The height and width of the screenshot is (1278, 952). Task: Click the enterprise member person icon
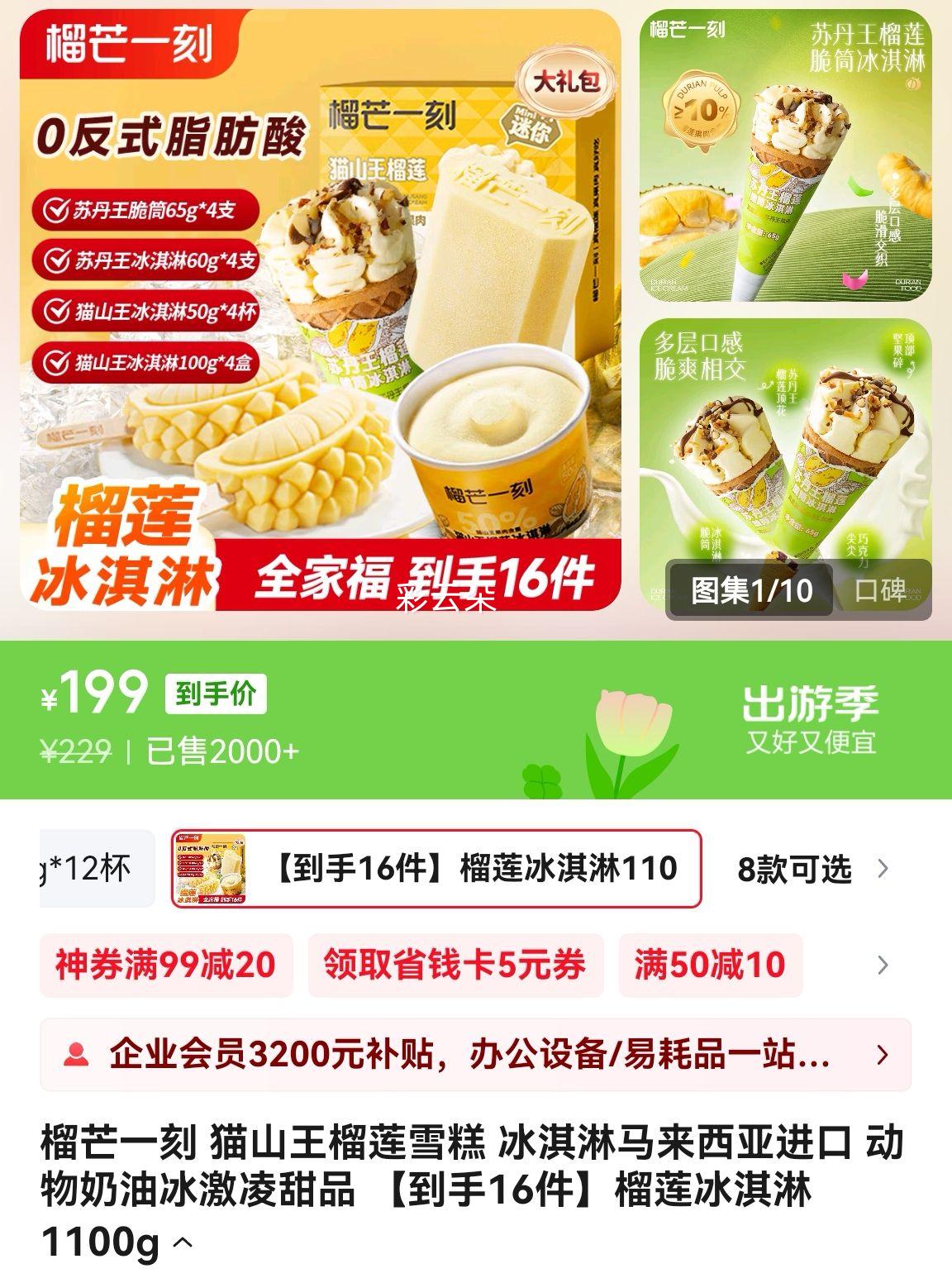click(76, 1054)
